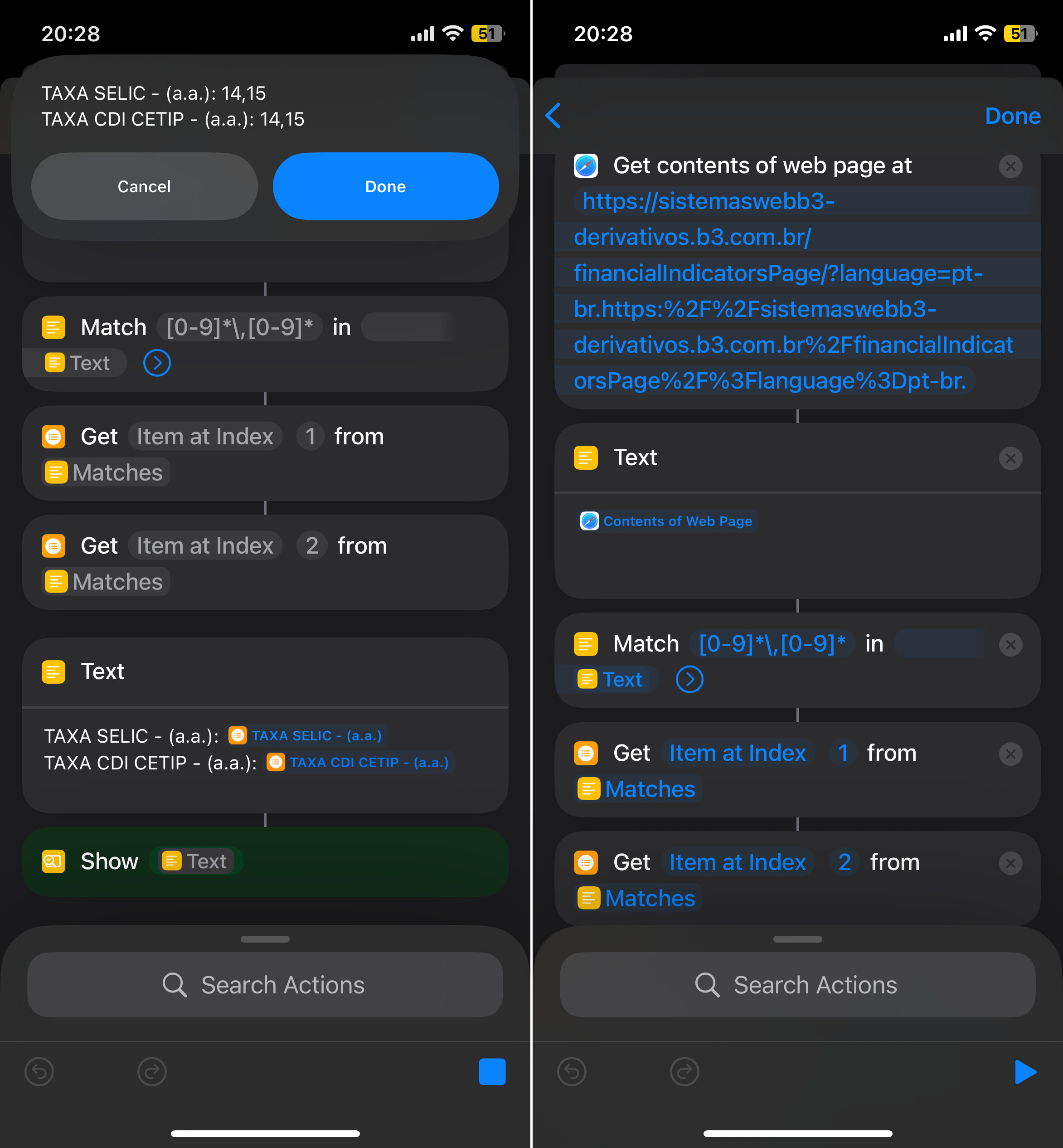Image resolution: width=1063 pixels, height=1148 pixels.
Task: Tap the Done link beside the back arrow
Action: pyautogui.click(x=1012, y=116)
